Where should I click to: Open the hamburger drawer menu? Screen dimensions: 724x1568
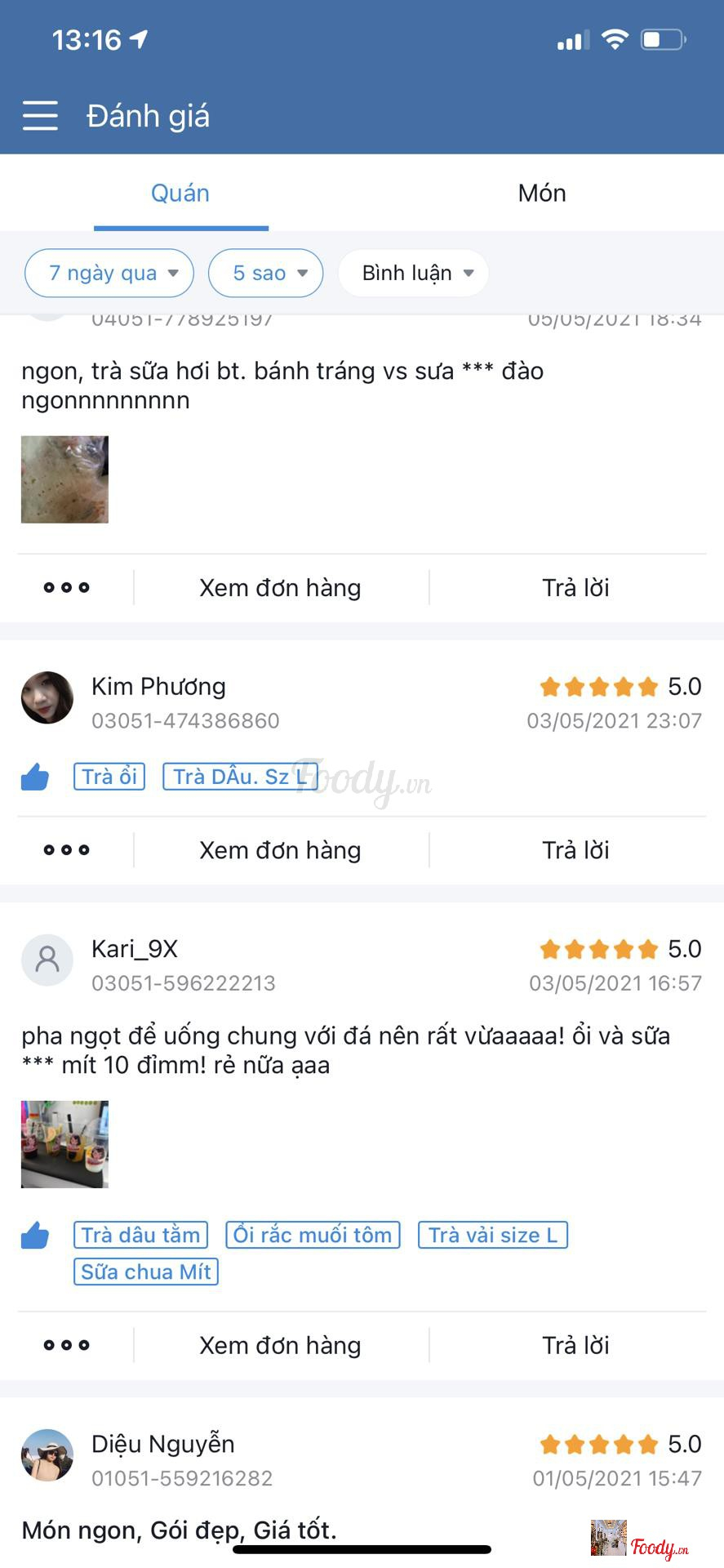point(40,116)
